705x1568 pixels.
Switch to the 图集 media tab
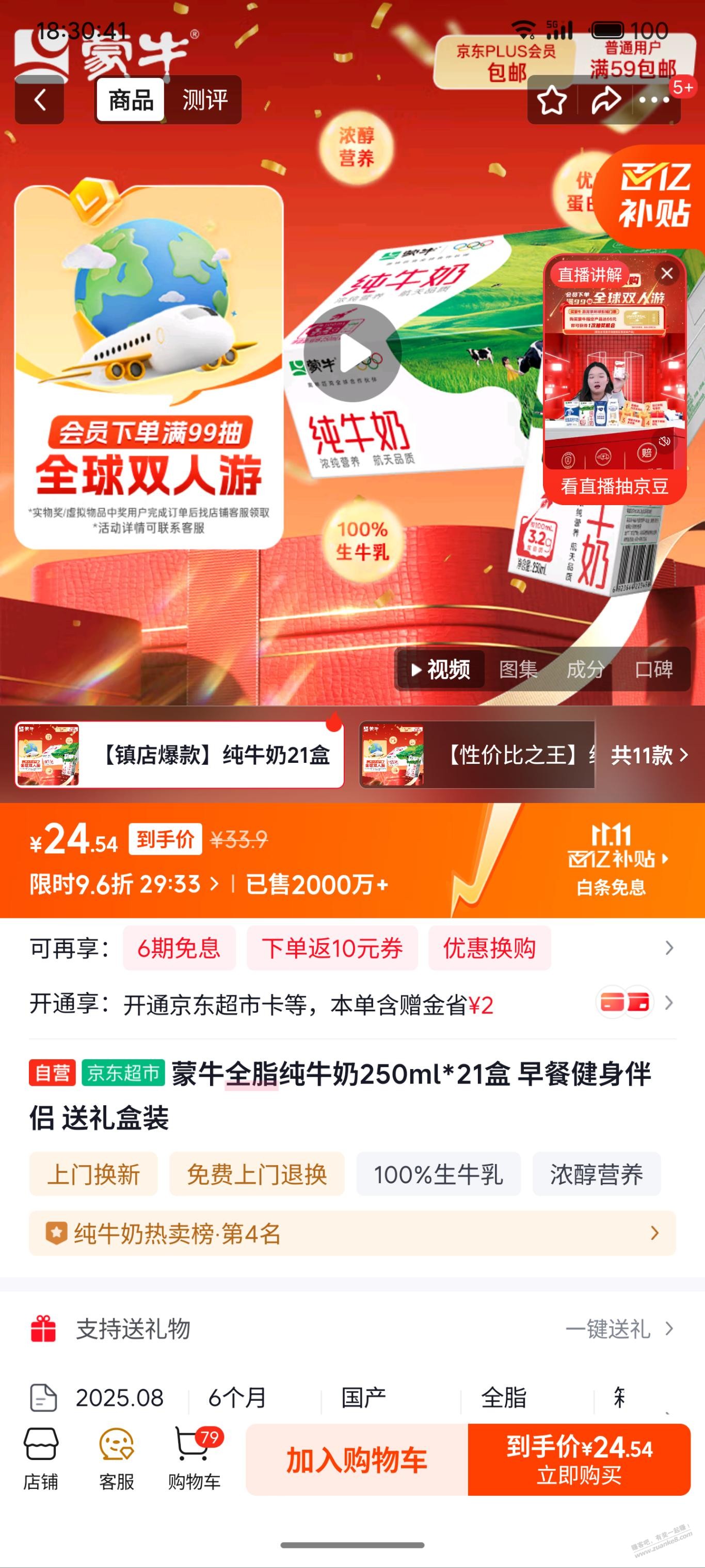518,669
